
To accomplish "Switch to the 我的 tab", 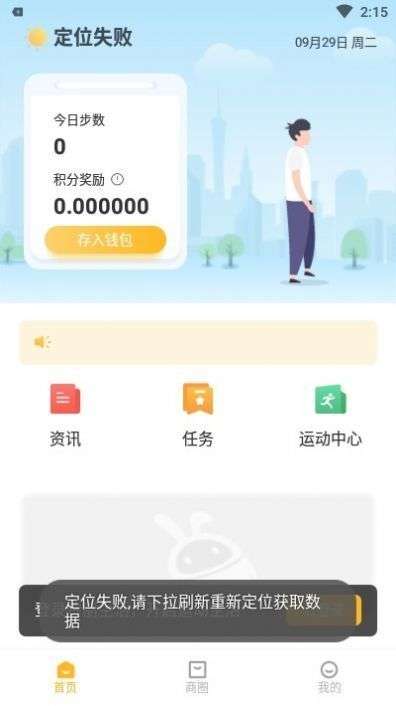I will 329,677.
